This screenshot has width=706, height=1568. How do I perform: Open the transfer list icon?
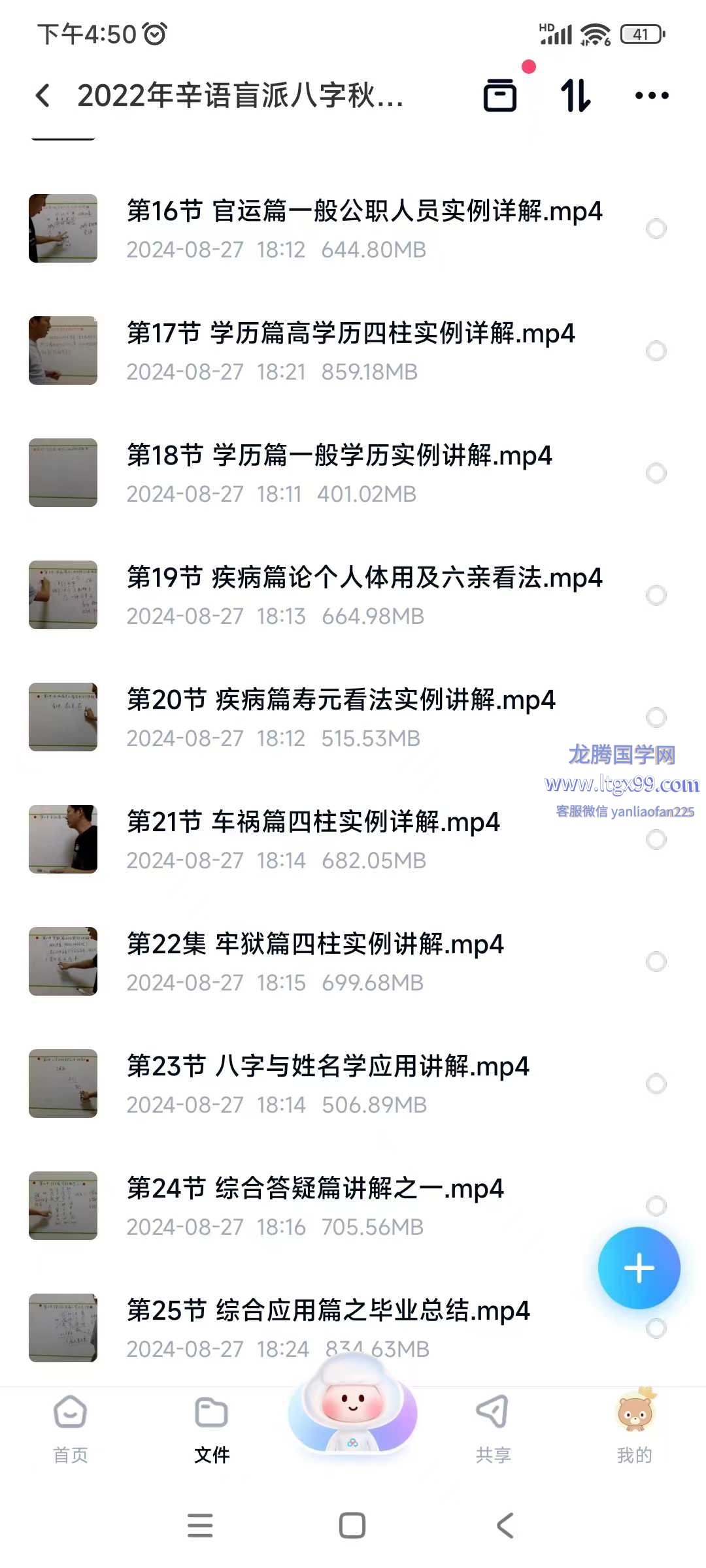[x=500, y=95]
